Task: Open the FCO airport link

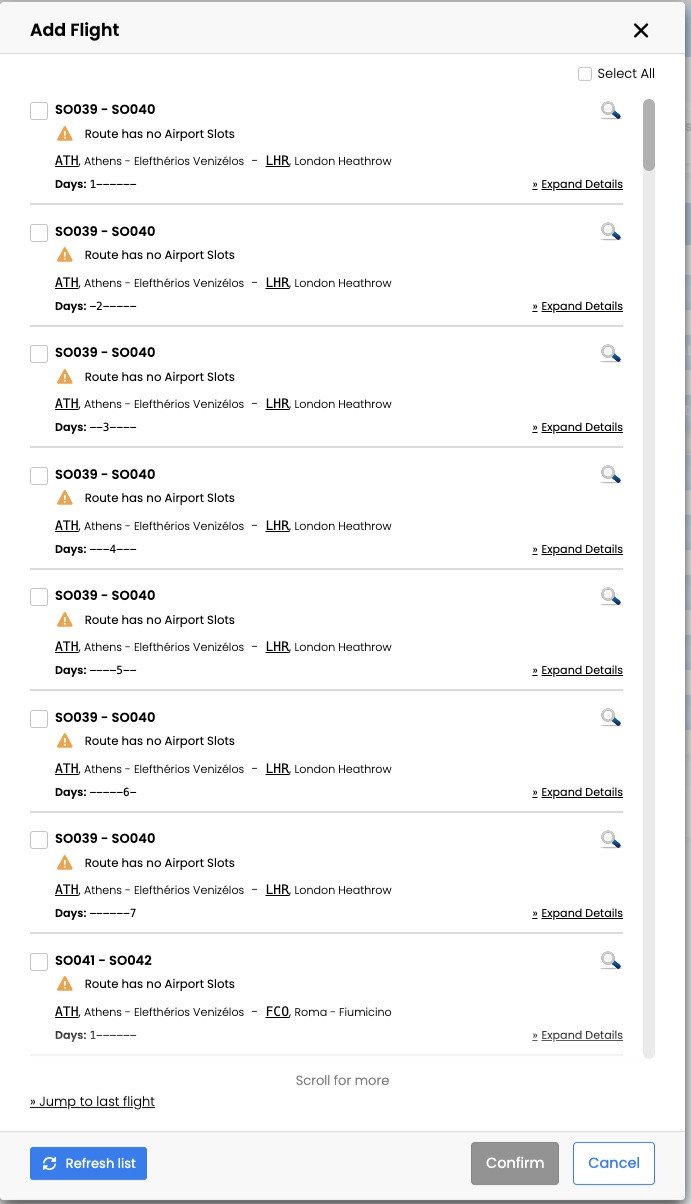Action: 277,1012
